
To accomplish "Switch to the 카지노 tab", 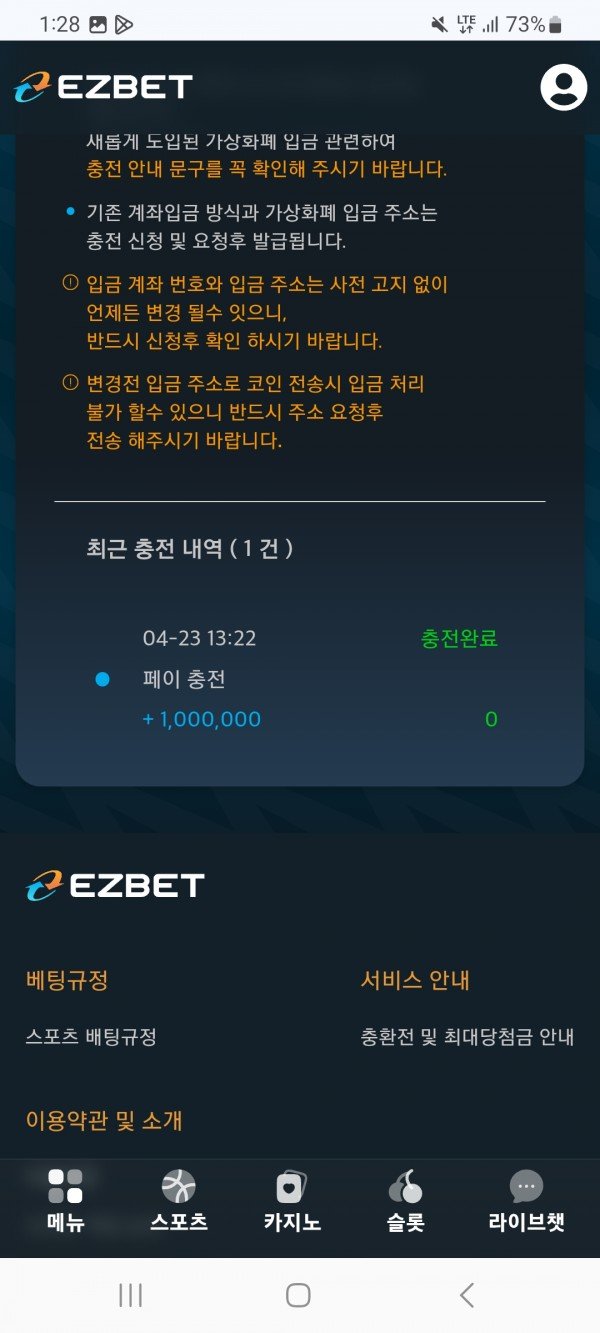I will pos(292,1201).
